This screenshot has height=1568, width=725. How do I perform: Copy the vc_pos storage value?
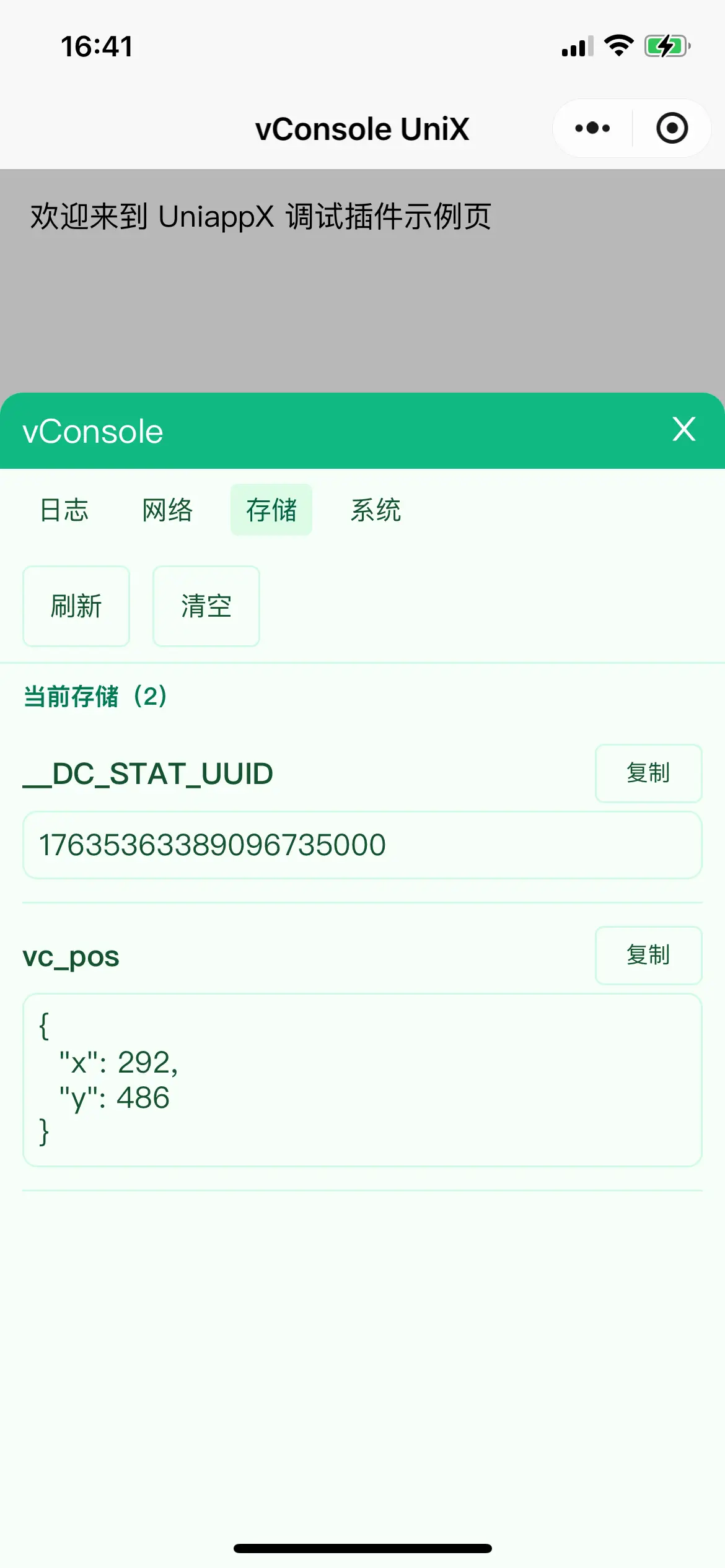648,955
